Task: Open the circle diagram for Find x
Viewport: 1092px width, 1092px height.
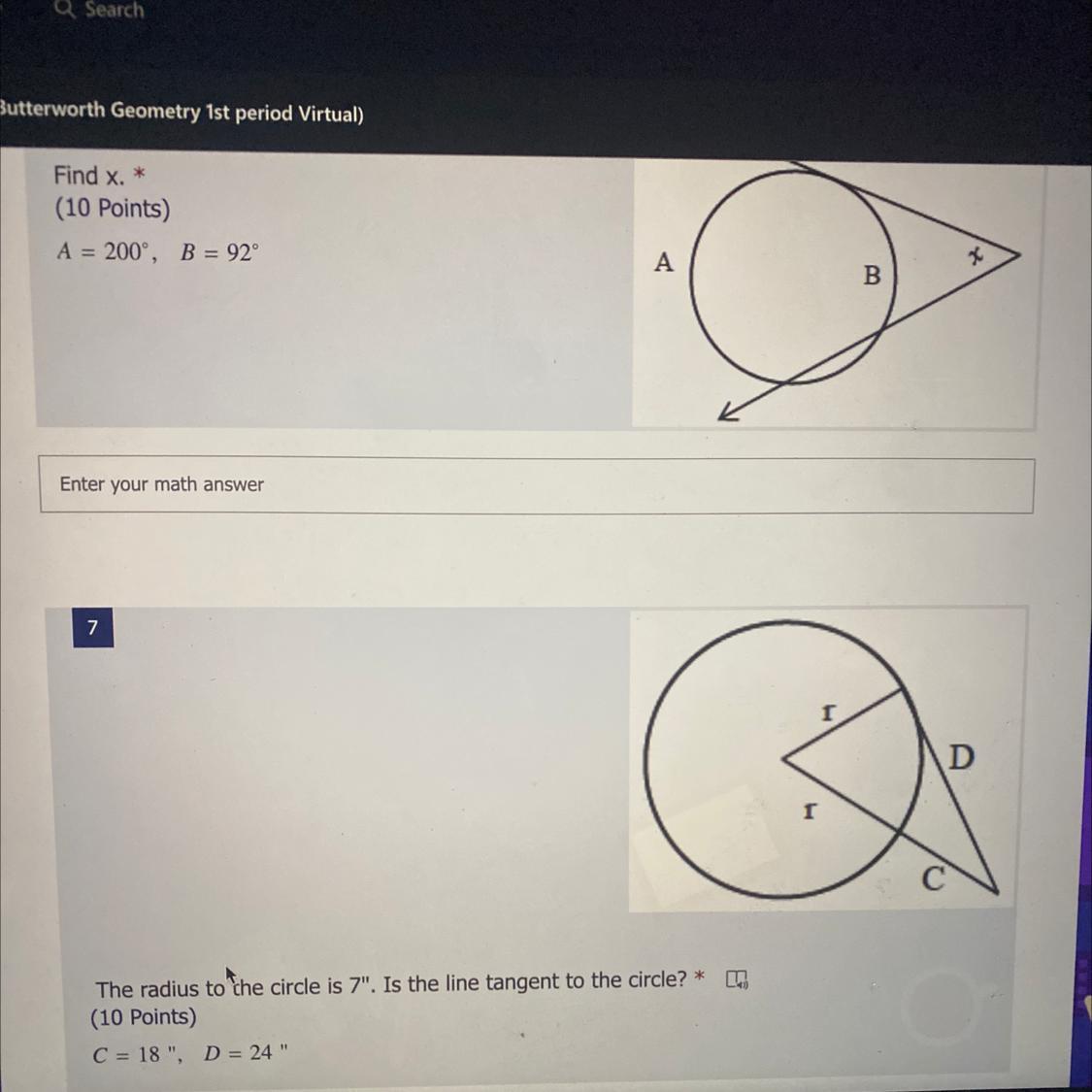Action: pos(834,294)
